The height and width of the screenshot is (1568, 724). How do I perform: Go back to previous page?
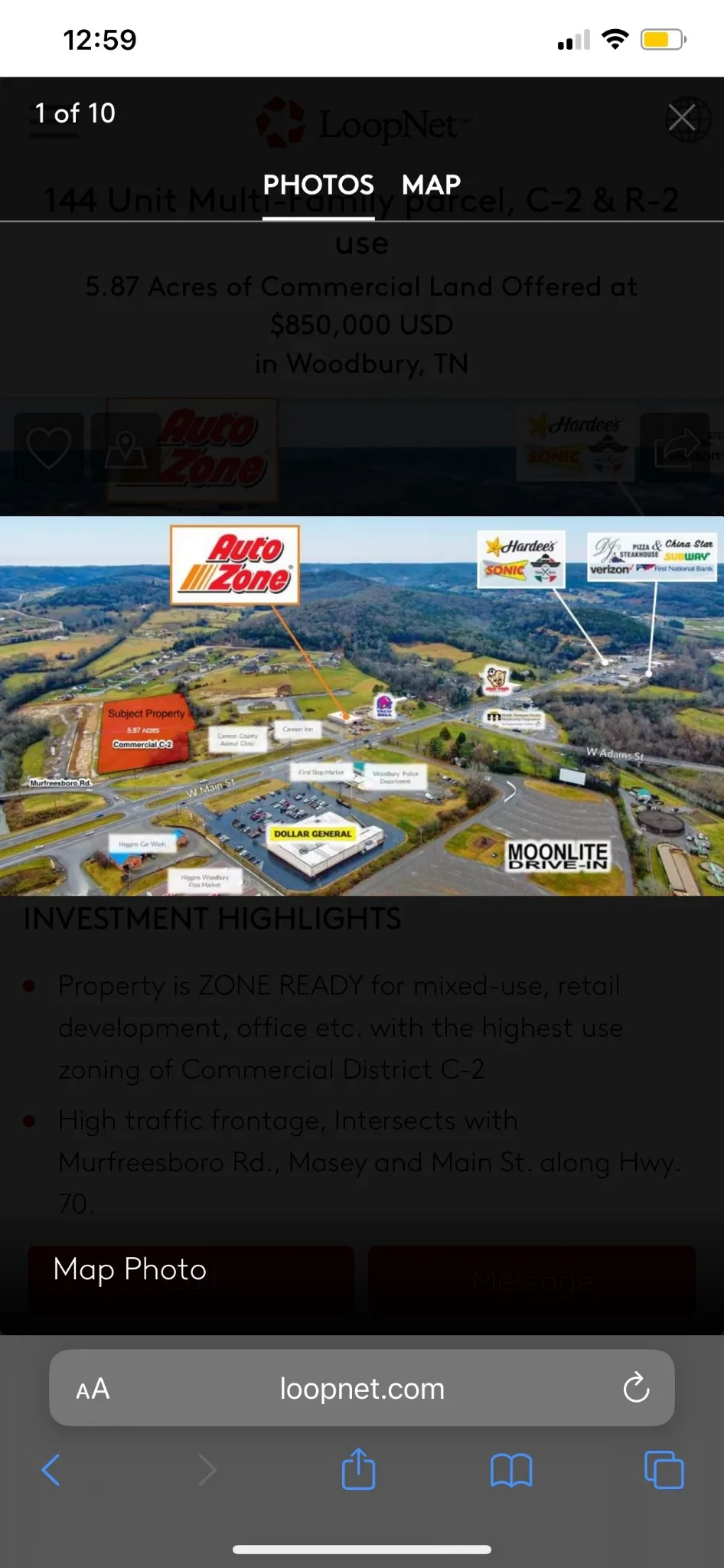pyautogui.click(x=51, y=1469)
